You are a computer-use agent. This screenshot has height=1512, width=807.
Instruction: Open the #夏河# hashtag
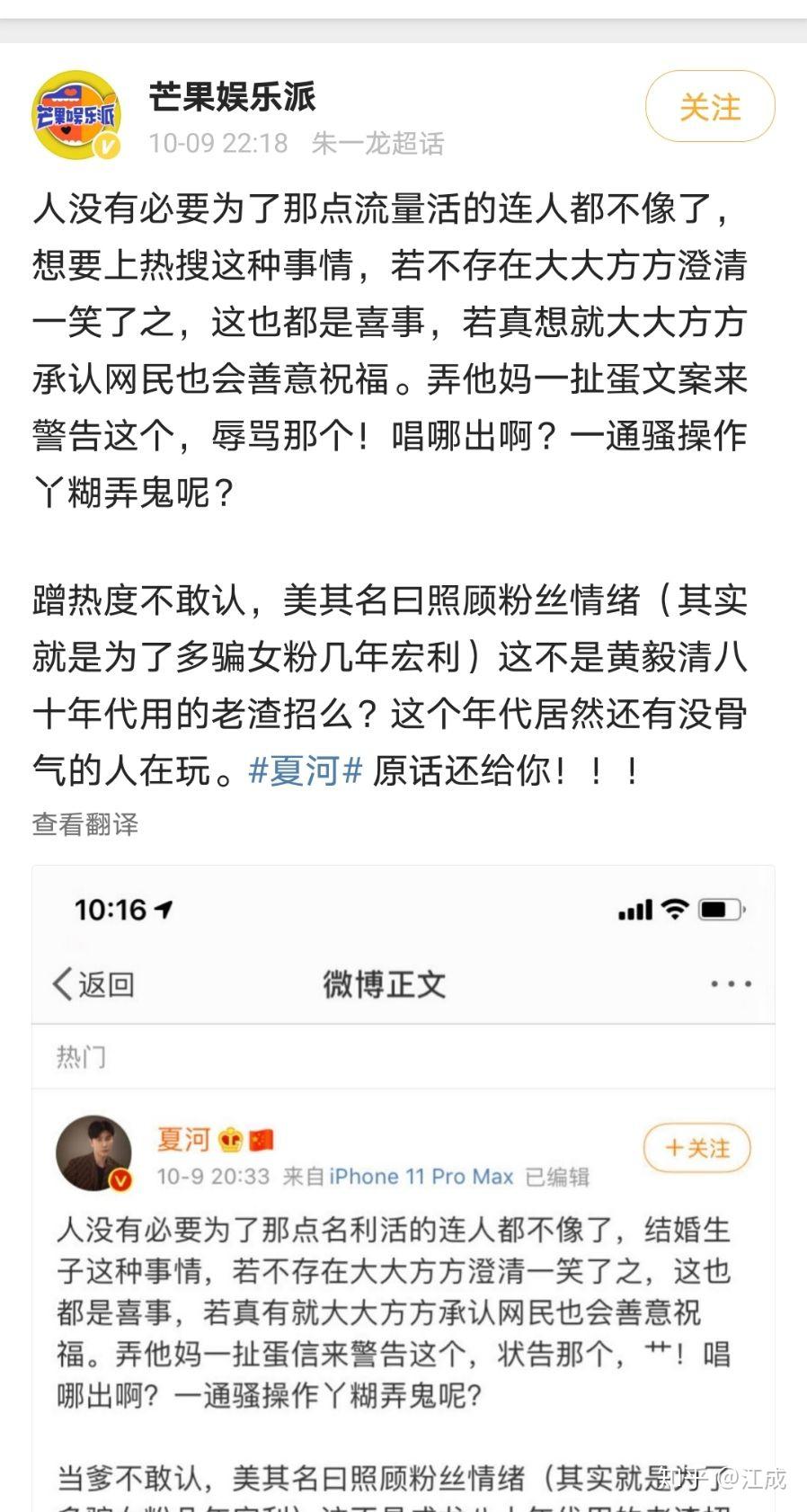tap(305, 770)
